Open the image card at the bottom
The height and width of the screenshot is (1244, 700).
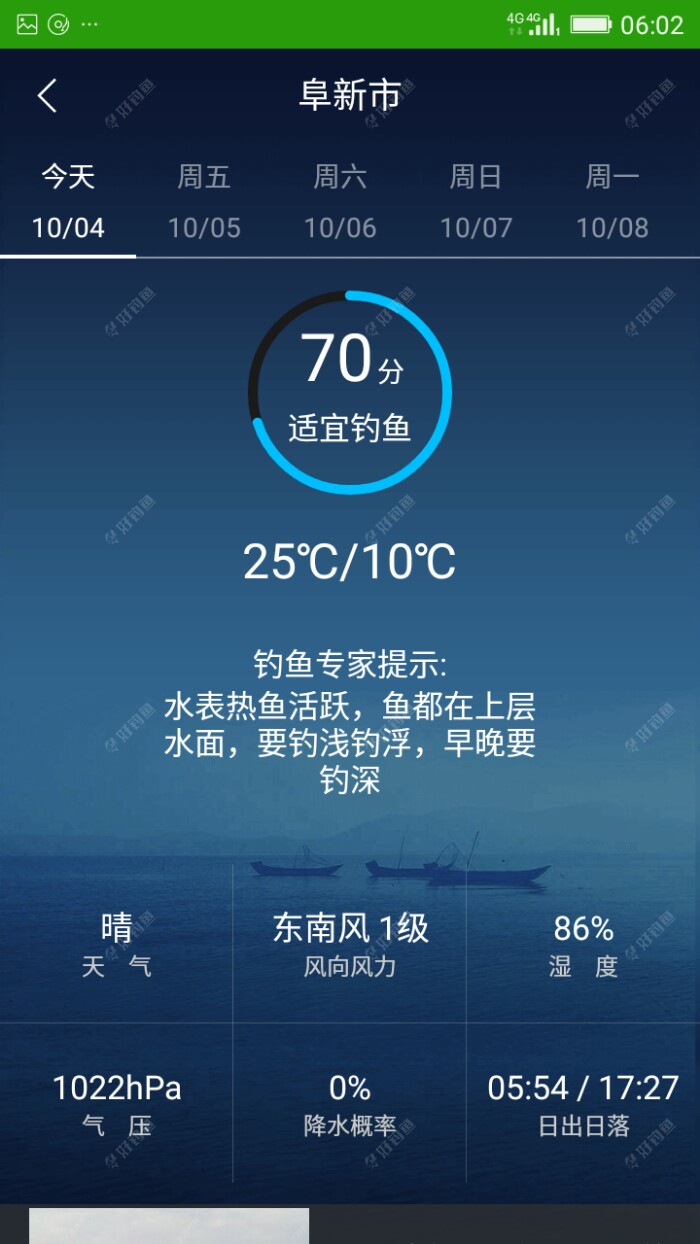coord(169,1226)
